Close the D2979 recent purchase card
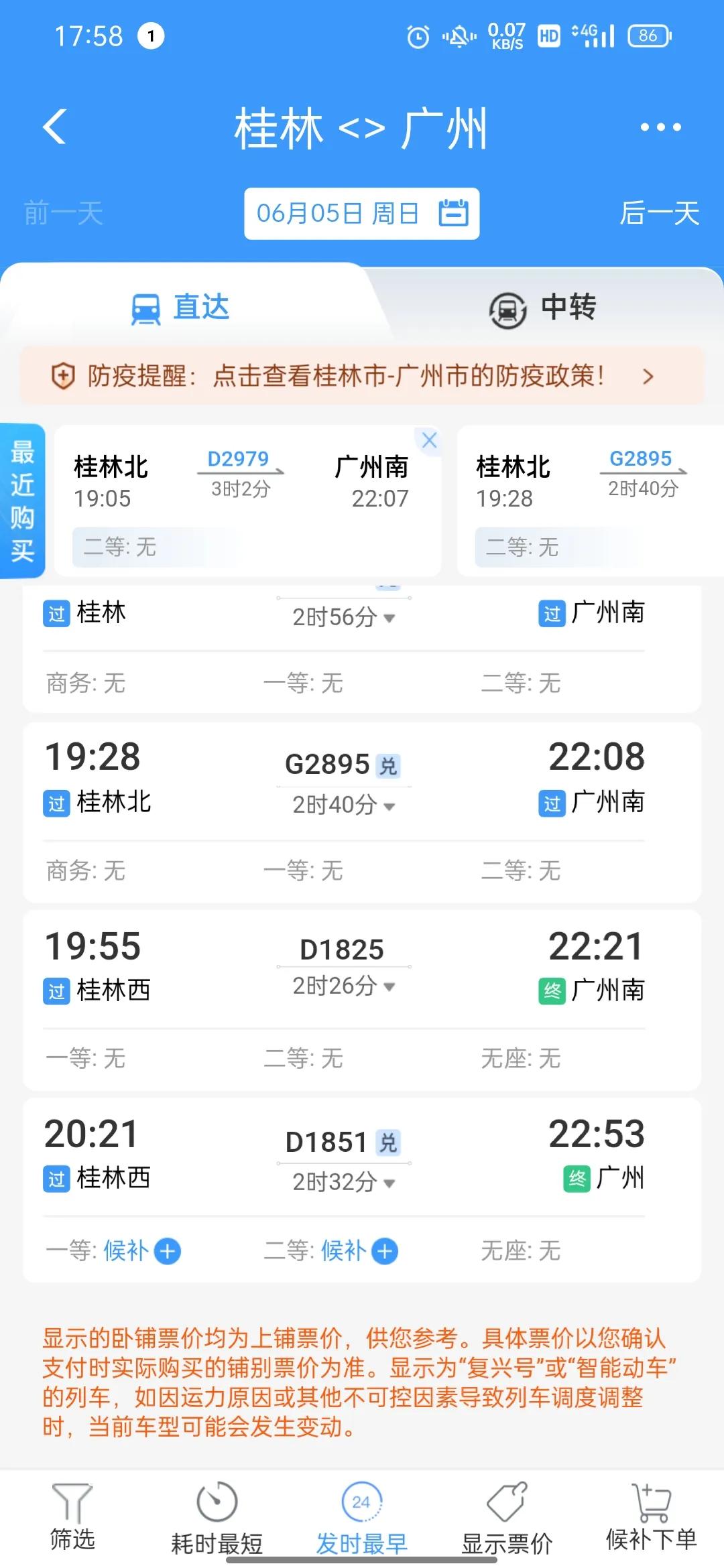 click(x=429, y=440)
